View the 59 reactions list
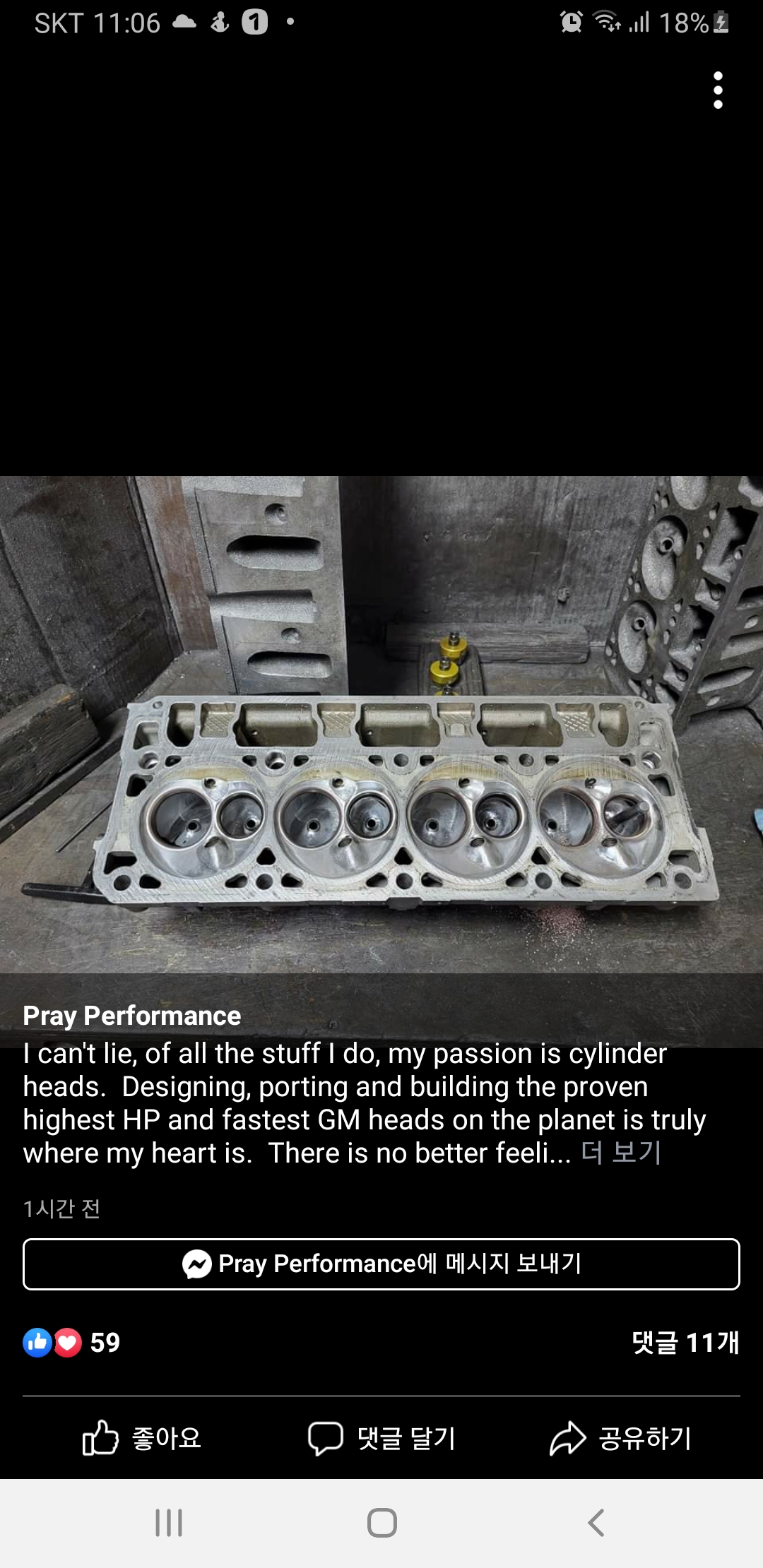Viewport: 763px width, 1568px height. (x=71, y=1342)
